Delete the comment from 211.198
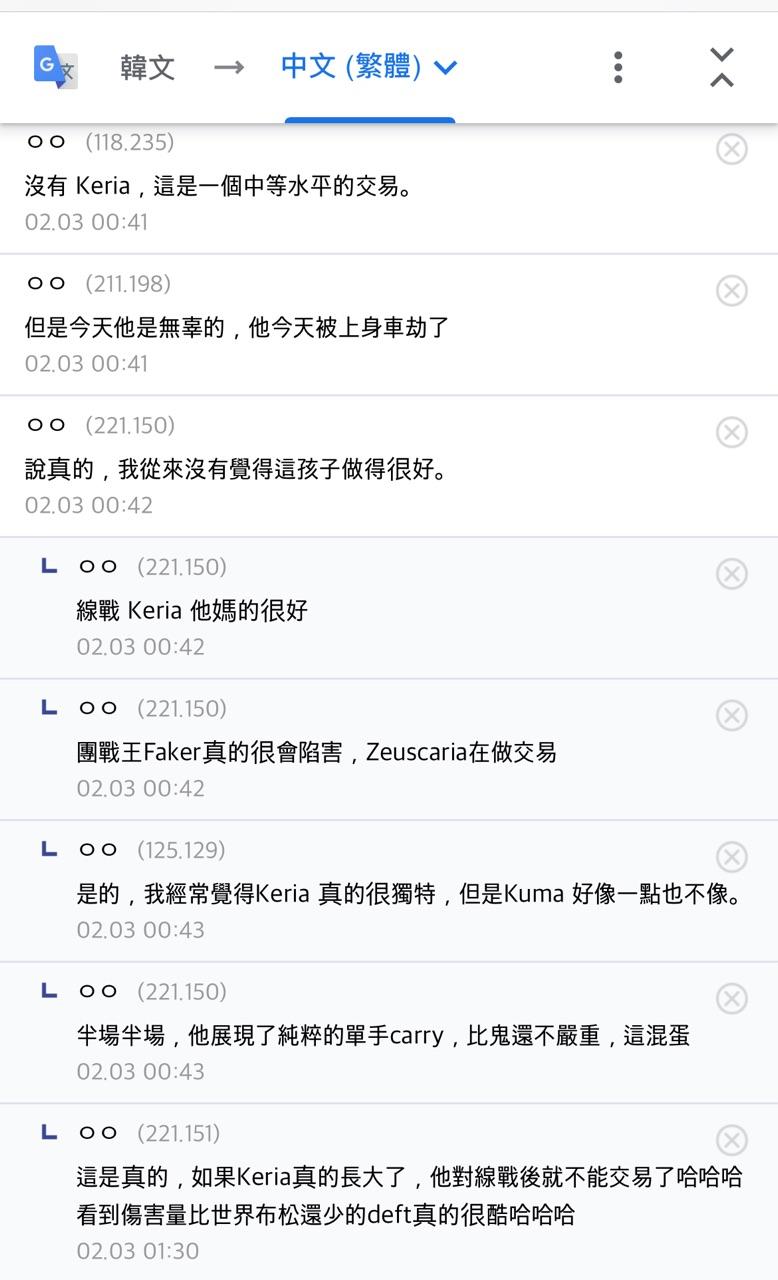 [x=732, y=291]
